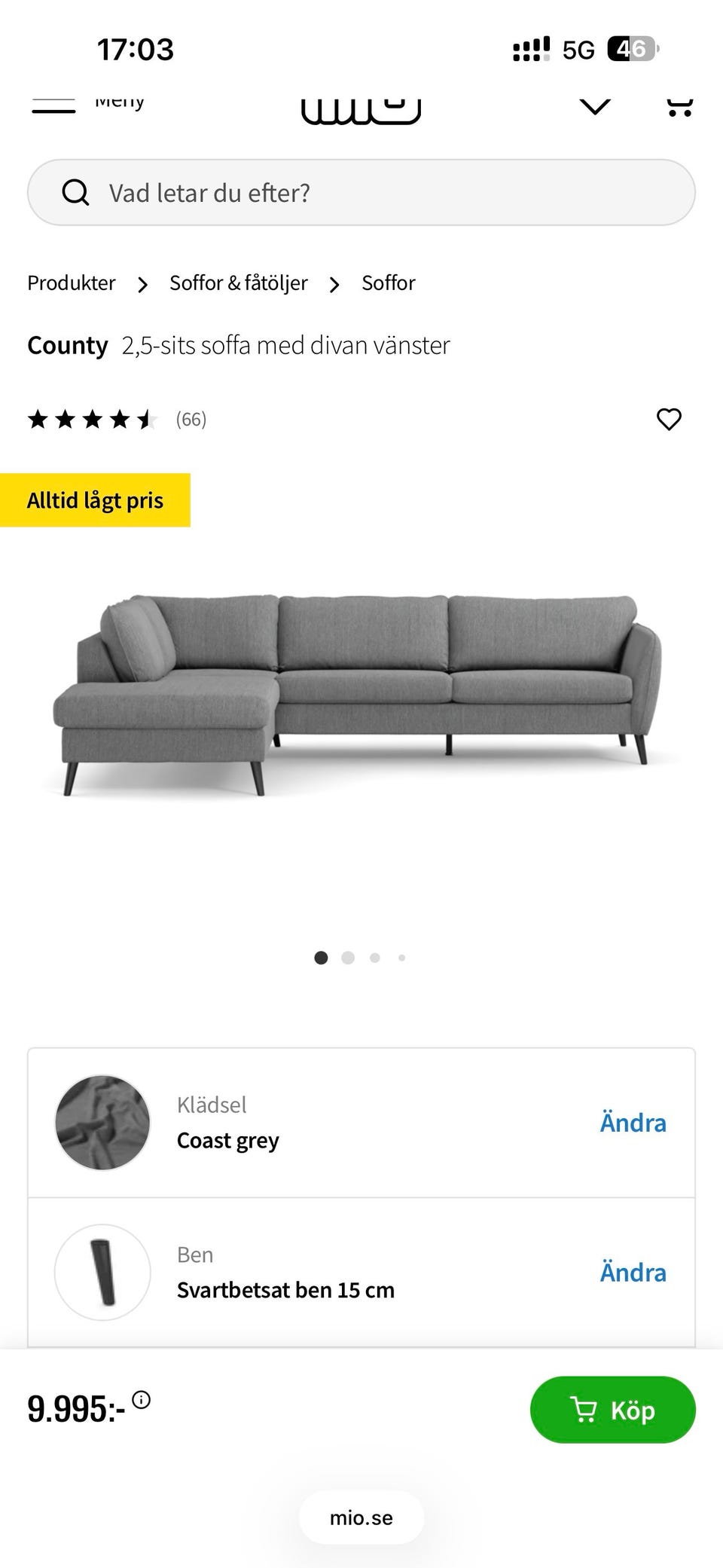Change leg style via Ändra link
Viewport: 723px width, 1568px height.
[x=633, y=1272]
